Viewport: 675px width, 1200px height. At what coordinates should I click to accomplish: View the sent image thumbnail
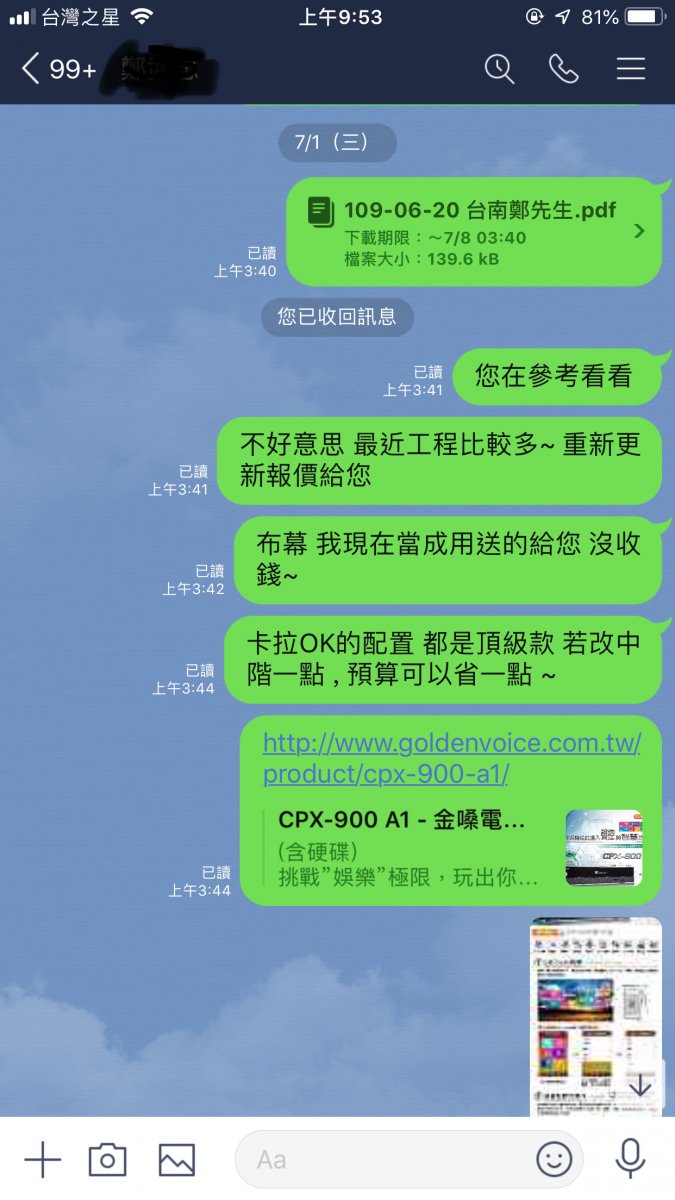(x=594, y=1010)
